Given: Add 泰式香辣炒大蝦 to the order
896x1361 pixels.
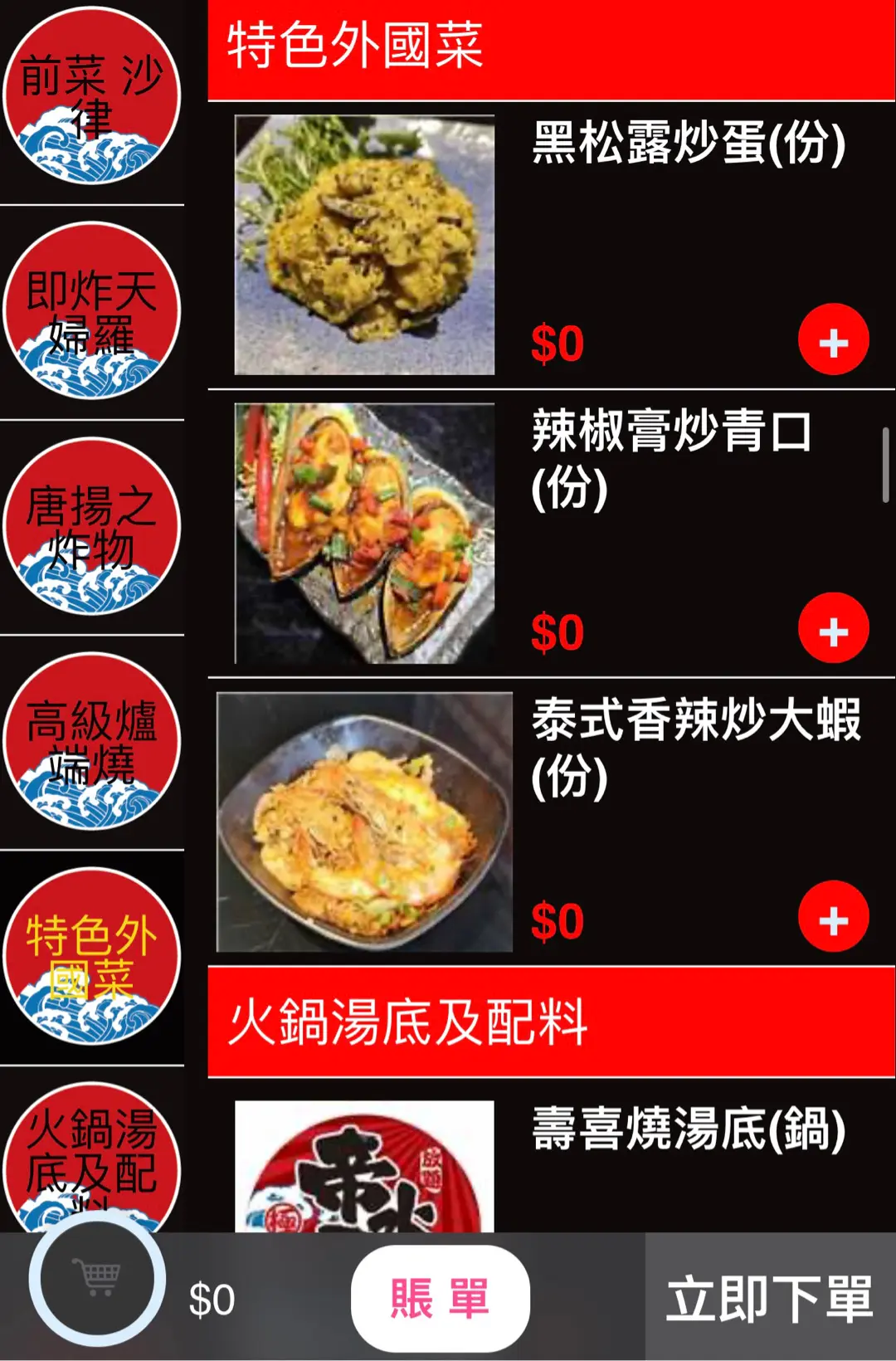Looking at the screenshot, I should click(833, 917).
